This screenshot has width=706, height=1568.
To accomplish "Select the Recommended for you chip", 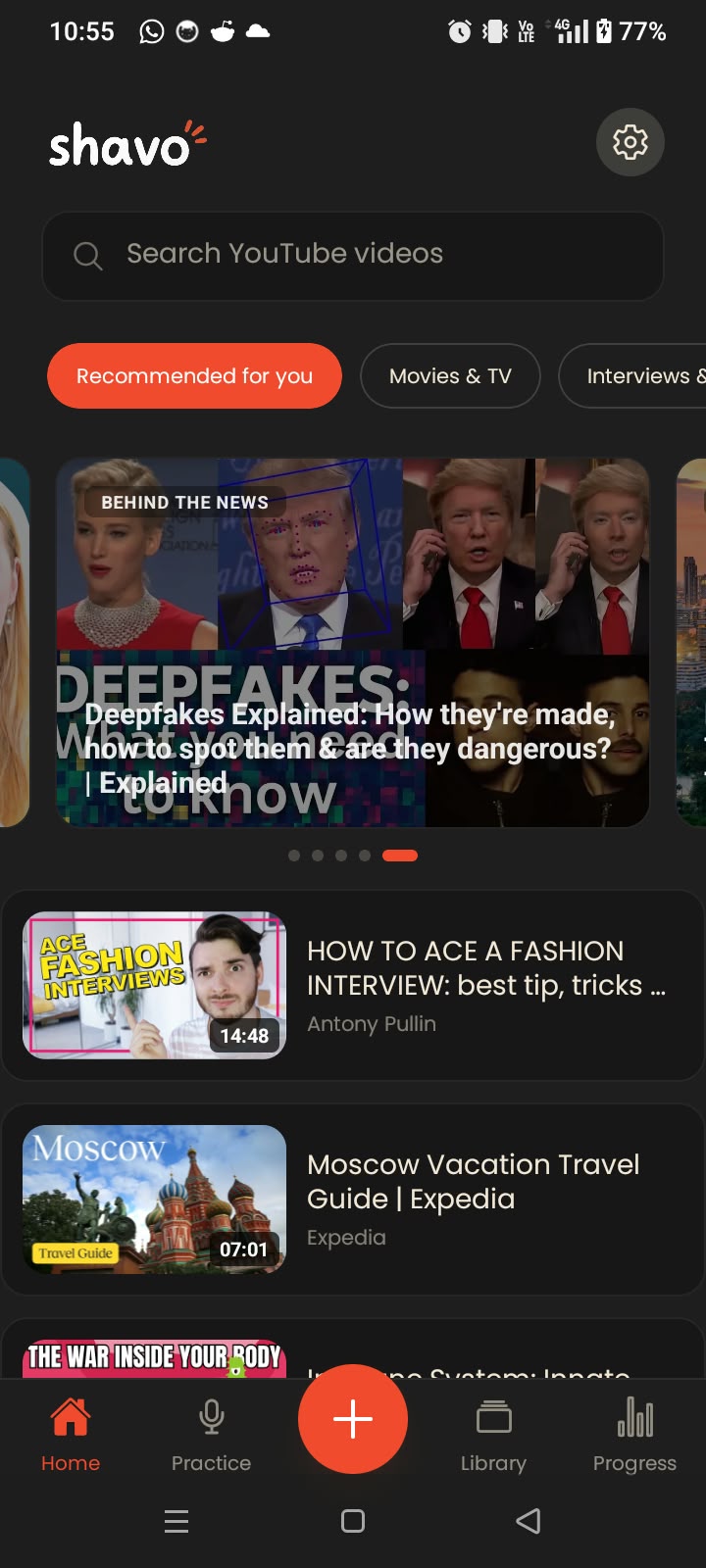I will (x=194, y=375).
